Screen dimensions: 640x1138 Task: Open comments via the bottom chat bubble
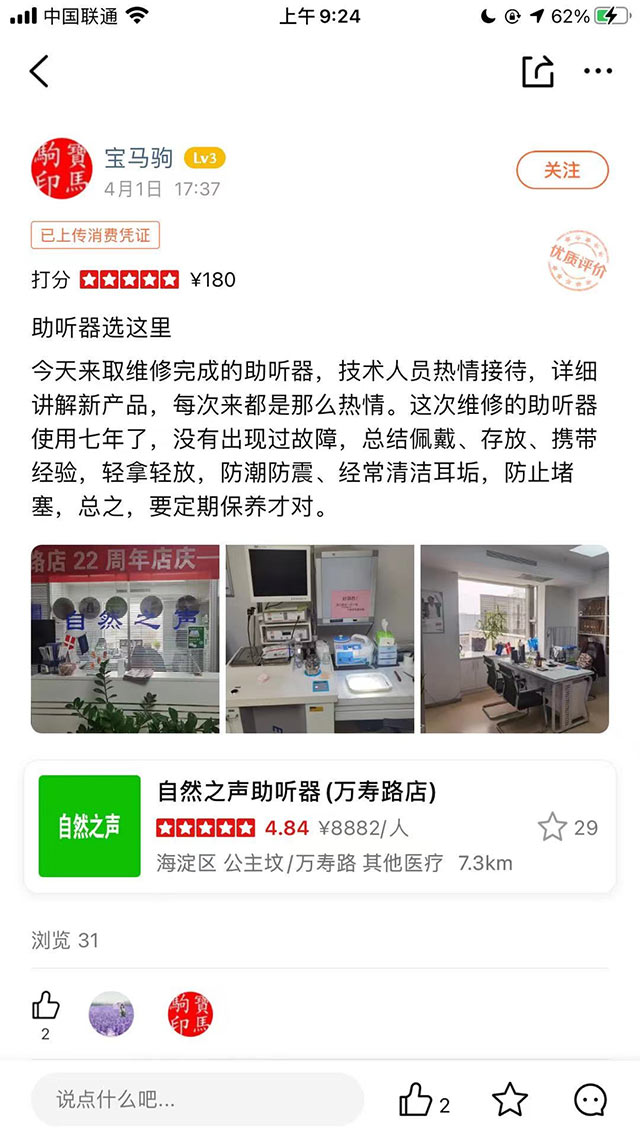click(590, 1100)
